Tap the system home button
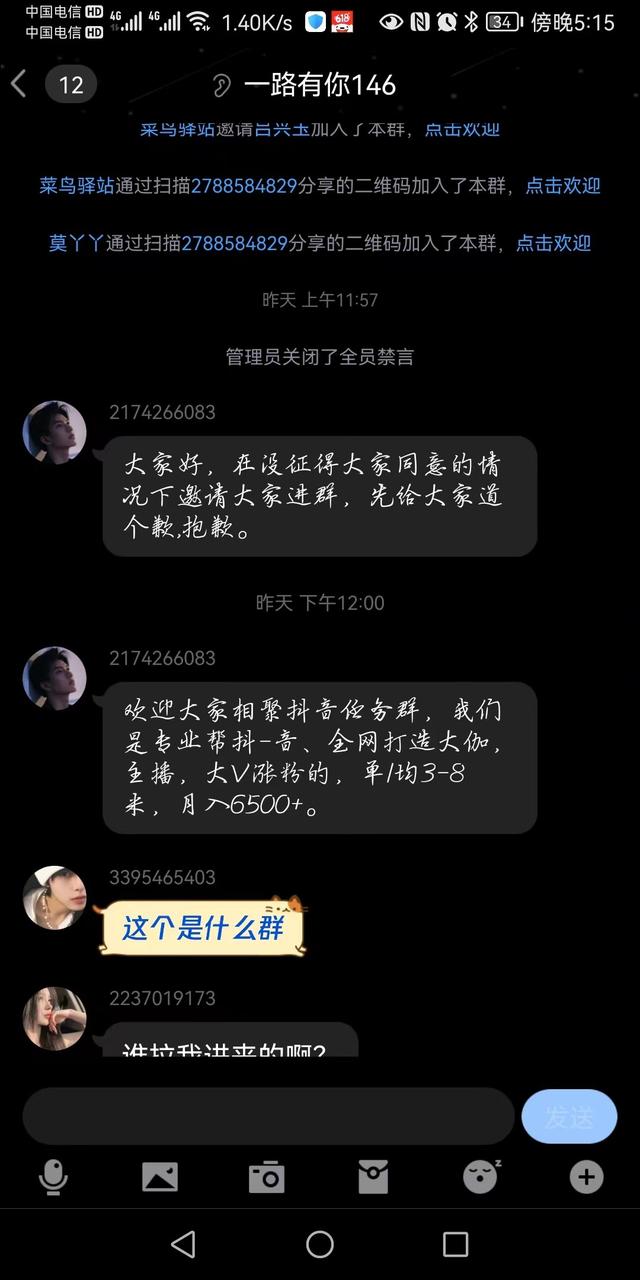640x1280 pixels. coord(320,1244)
